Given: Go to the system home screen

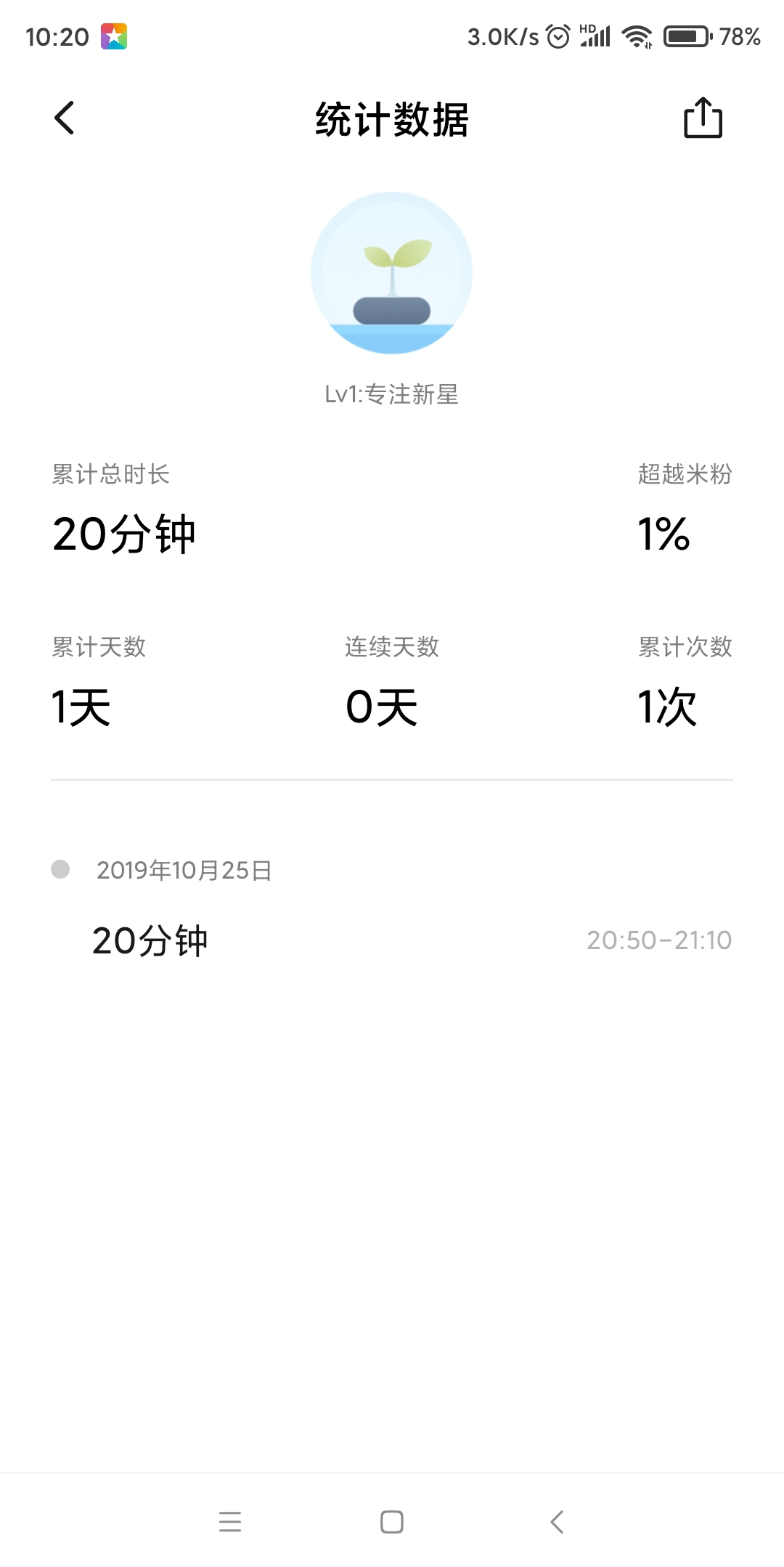Looking at the screenshot, I should (x=392, y=1521).
